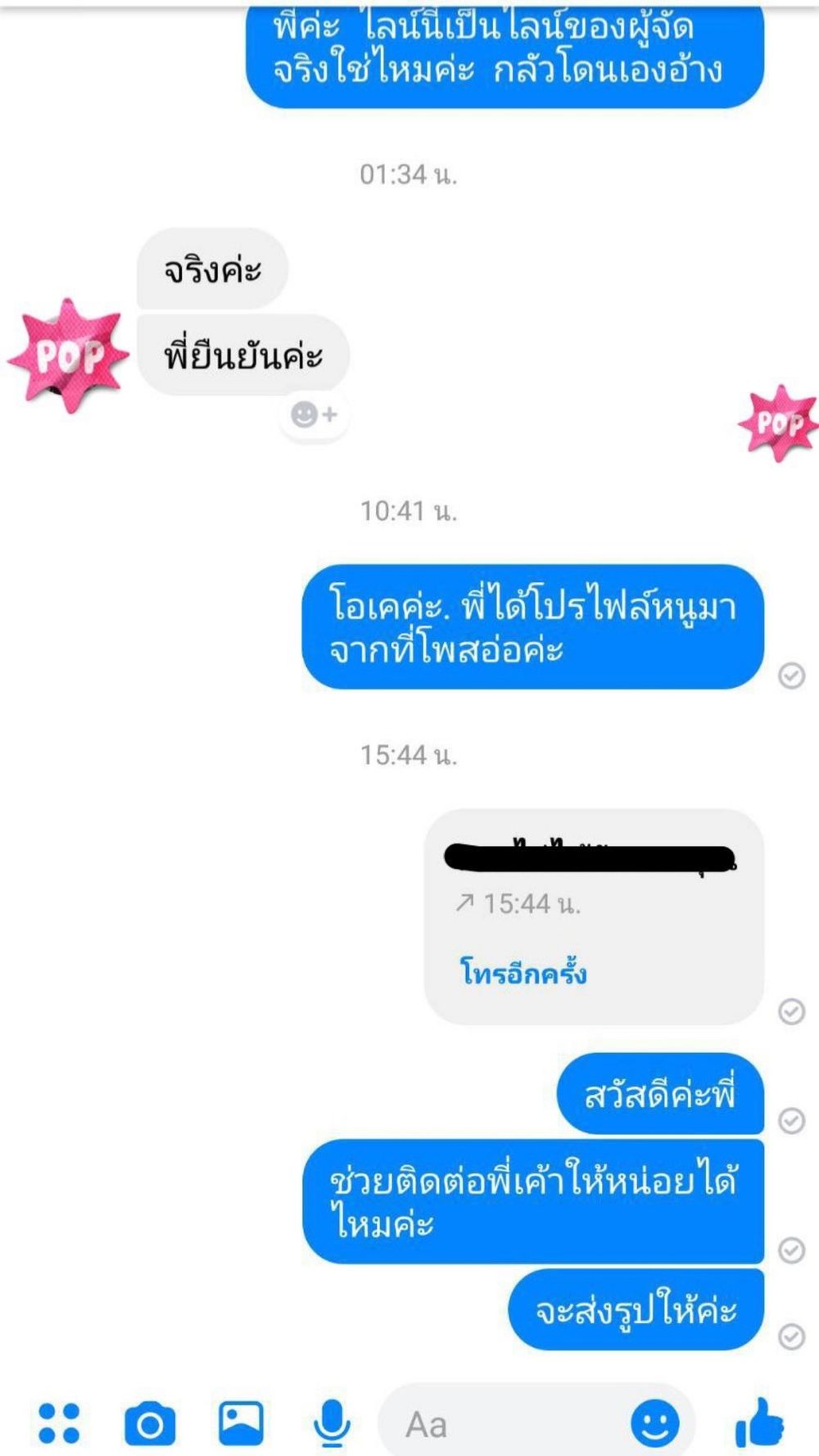
Task: Tap the microphone to record a voice message
Action: click(x=332, y=1422)
